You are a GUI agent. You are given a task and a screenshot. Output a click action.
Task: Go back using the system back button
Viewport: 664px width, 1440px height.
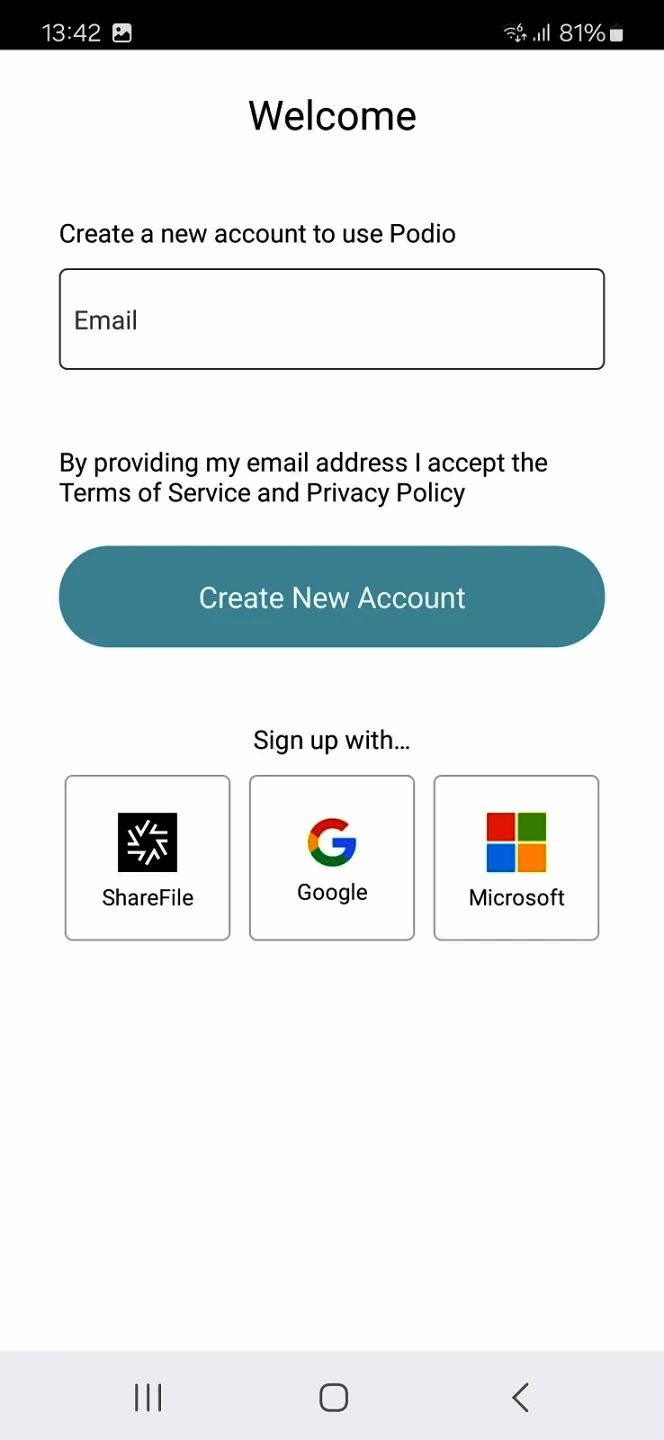click(520, 1397)
